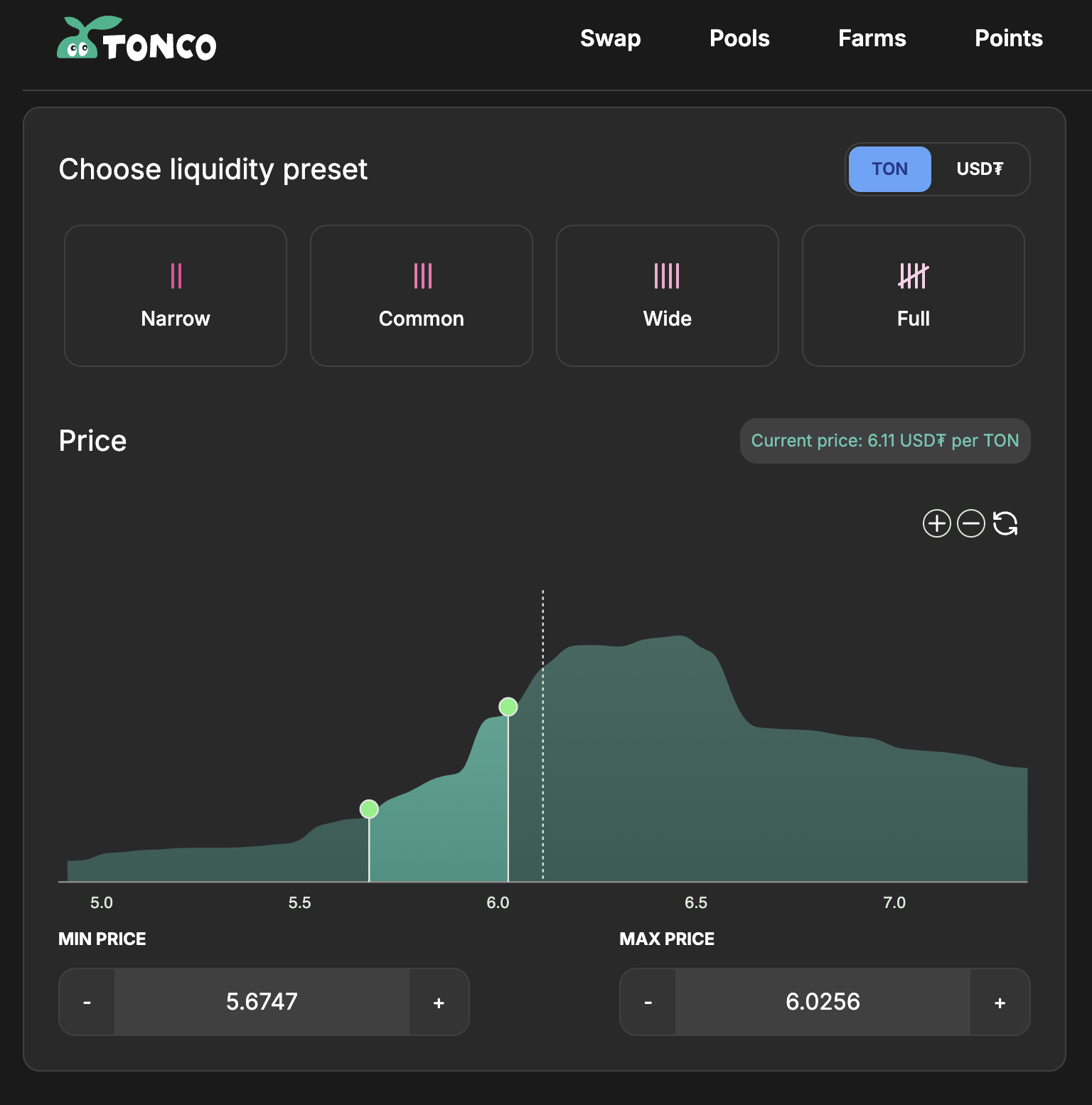Select TON as price base
The height and width of the screenshot is (1105, 1092).
(x=889, y=169)
